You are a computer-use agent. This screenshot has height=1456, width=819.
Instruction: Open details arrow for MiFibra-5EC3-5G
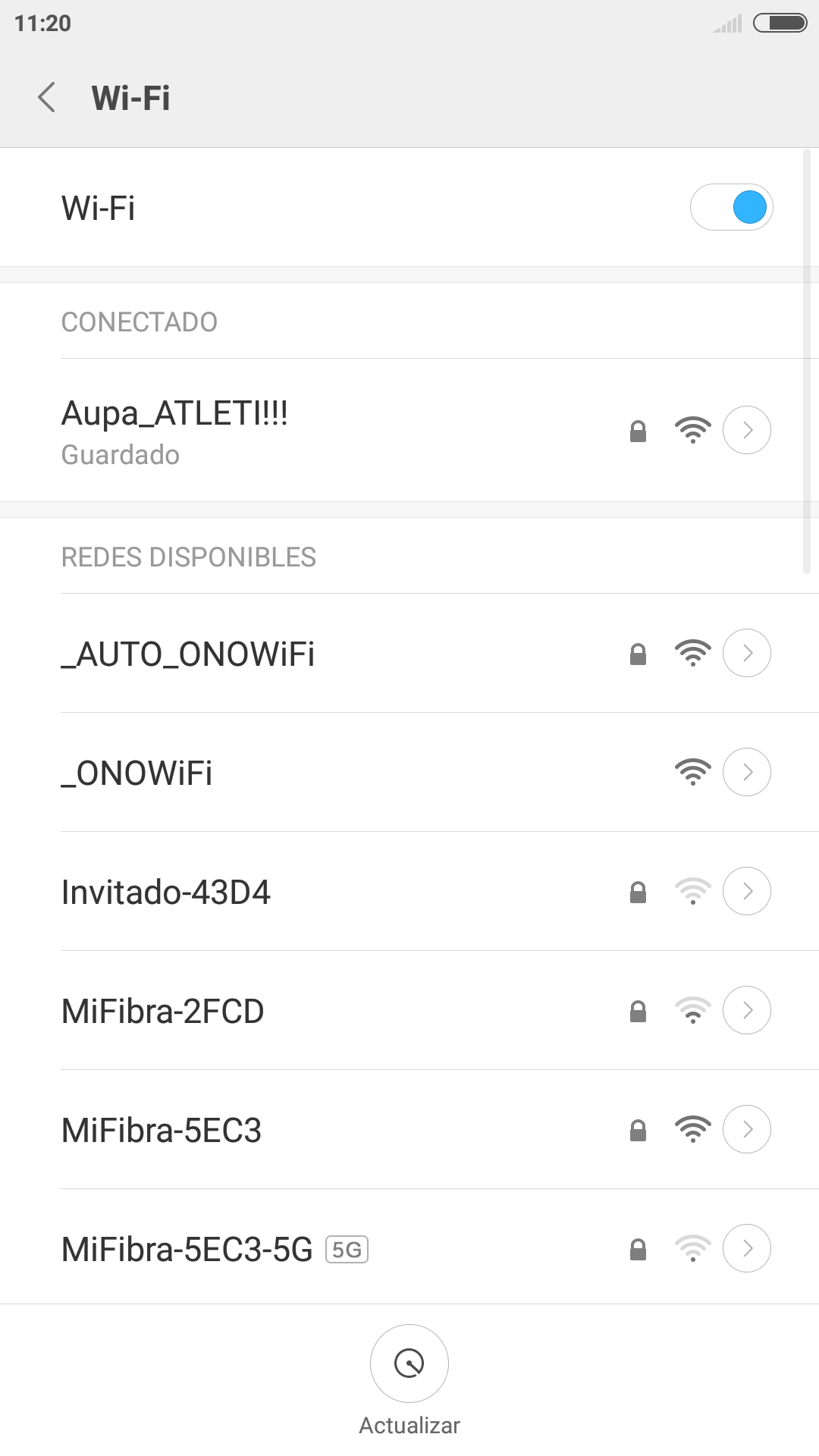coord(747,1248)
